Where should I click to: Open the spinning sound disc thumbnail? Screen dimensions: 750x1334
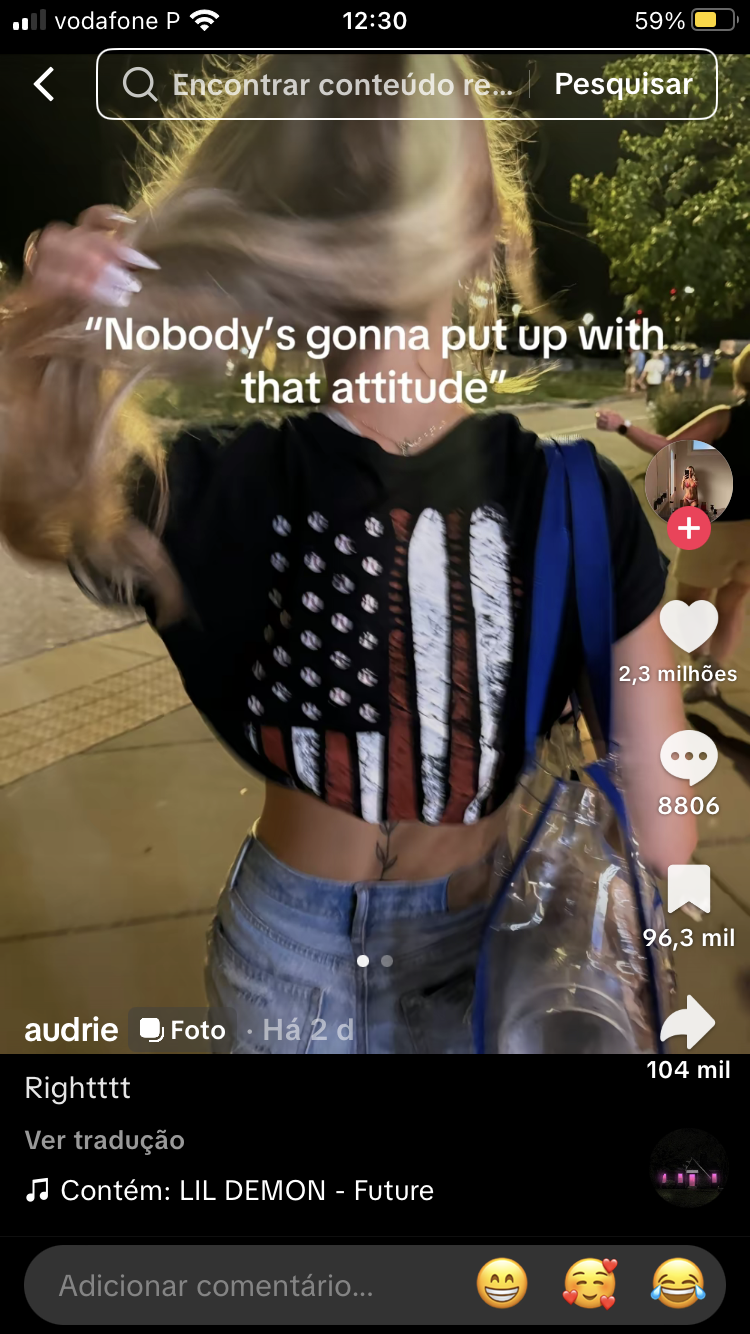[689, 1169]
